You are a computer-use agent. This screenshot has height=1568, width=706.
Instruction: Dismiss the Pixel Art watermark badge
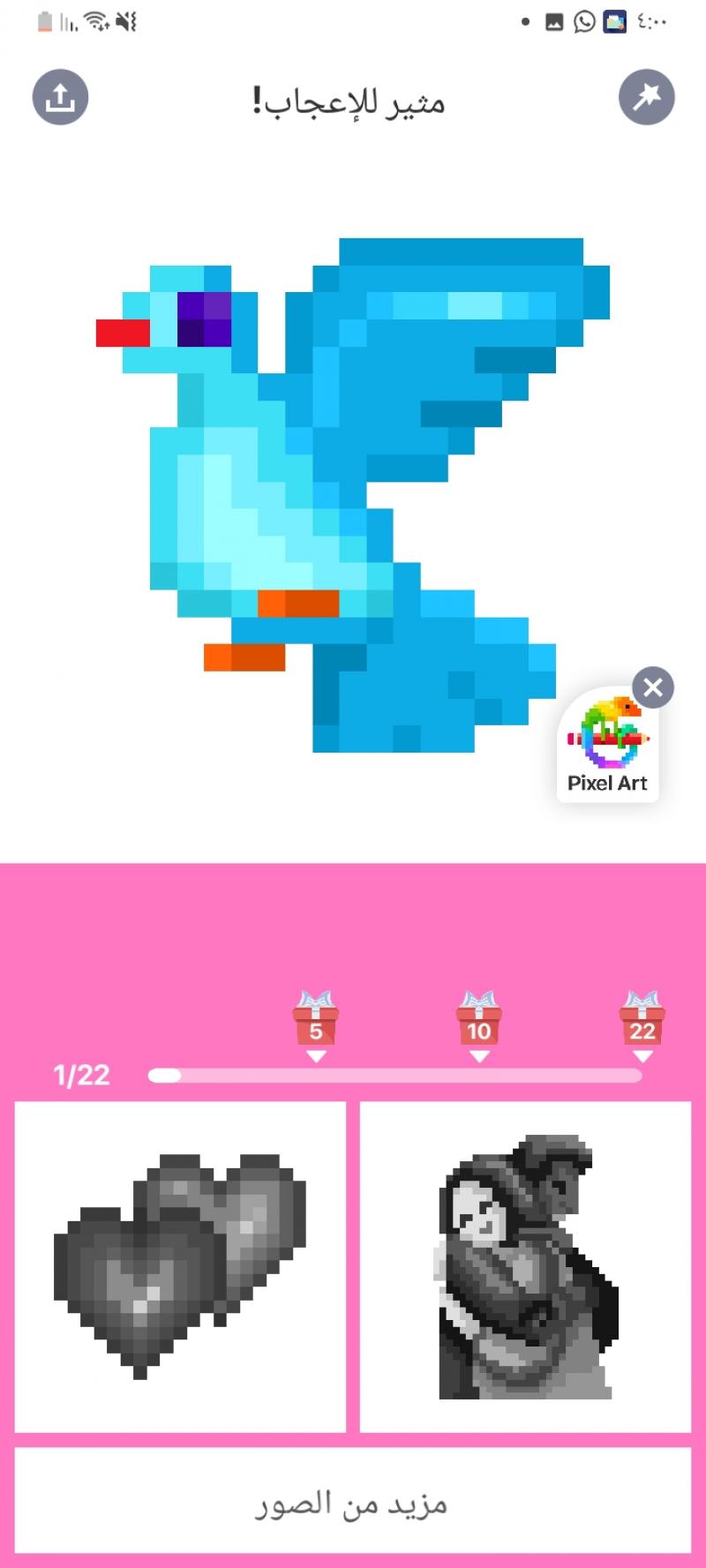tap(653, 687)
